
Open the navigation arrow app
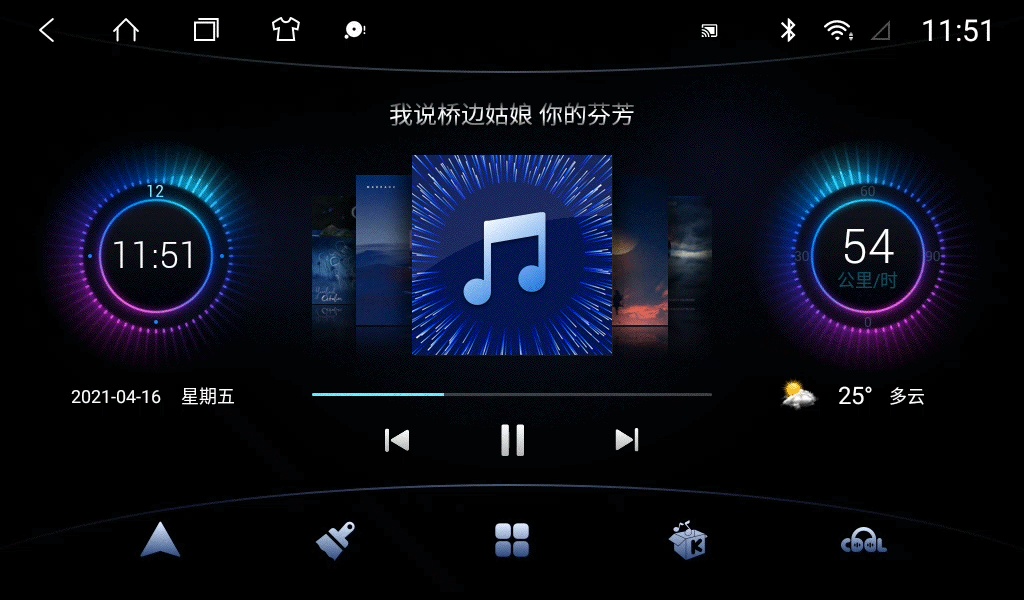(160, 540)
